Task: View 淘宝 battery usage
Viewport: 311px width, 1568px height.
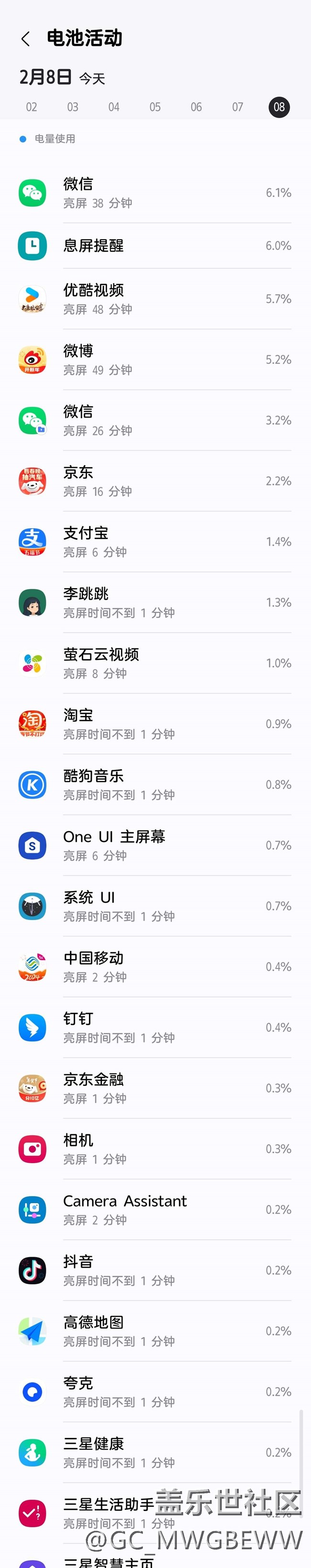Action: (x=155, y=724)
